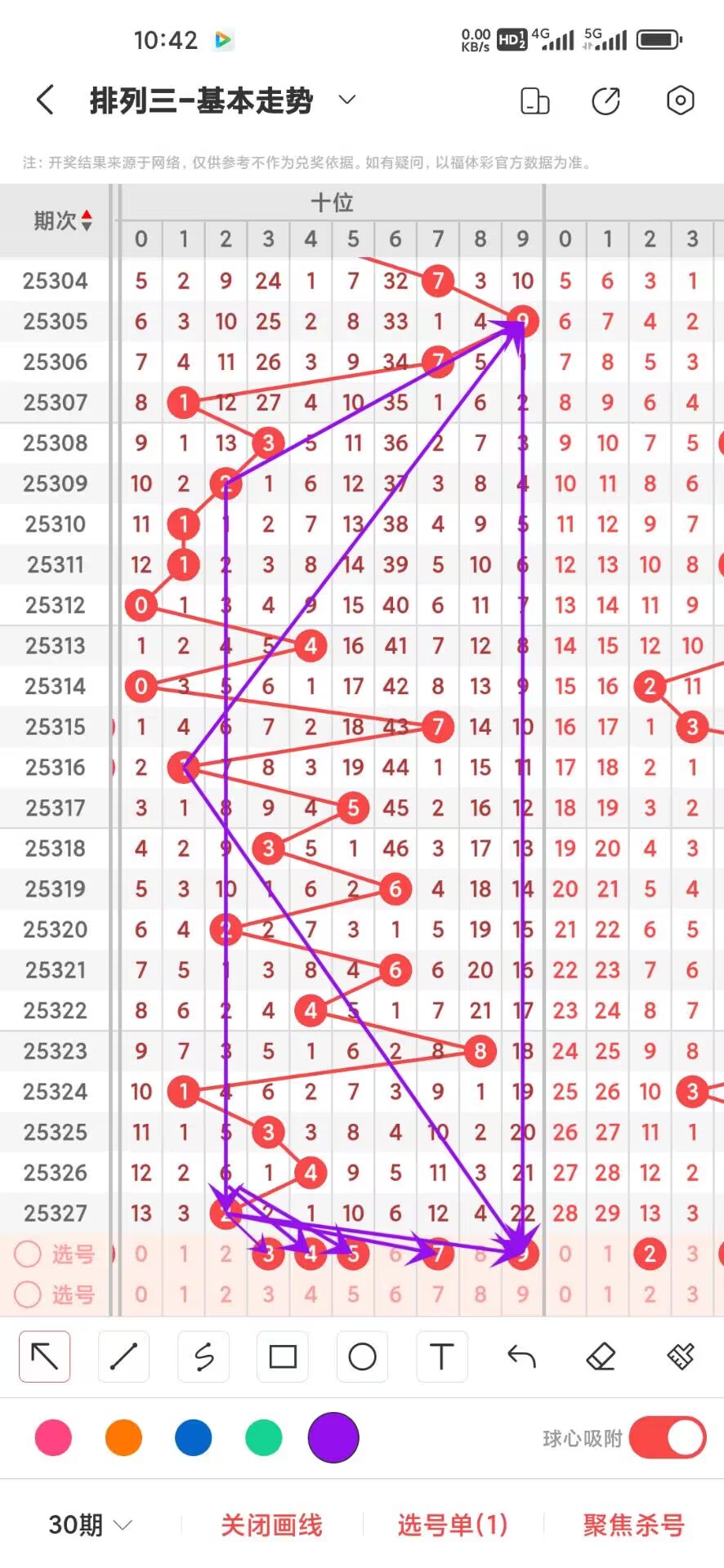Select the circle shape tool
The image size is (724, 1568).
coord(362,1356)
